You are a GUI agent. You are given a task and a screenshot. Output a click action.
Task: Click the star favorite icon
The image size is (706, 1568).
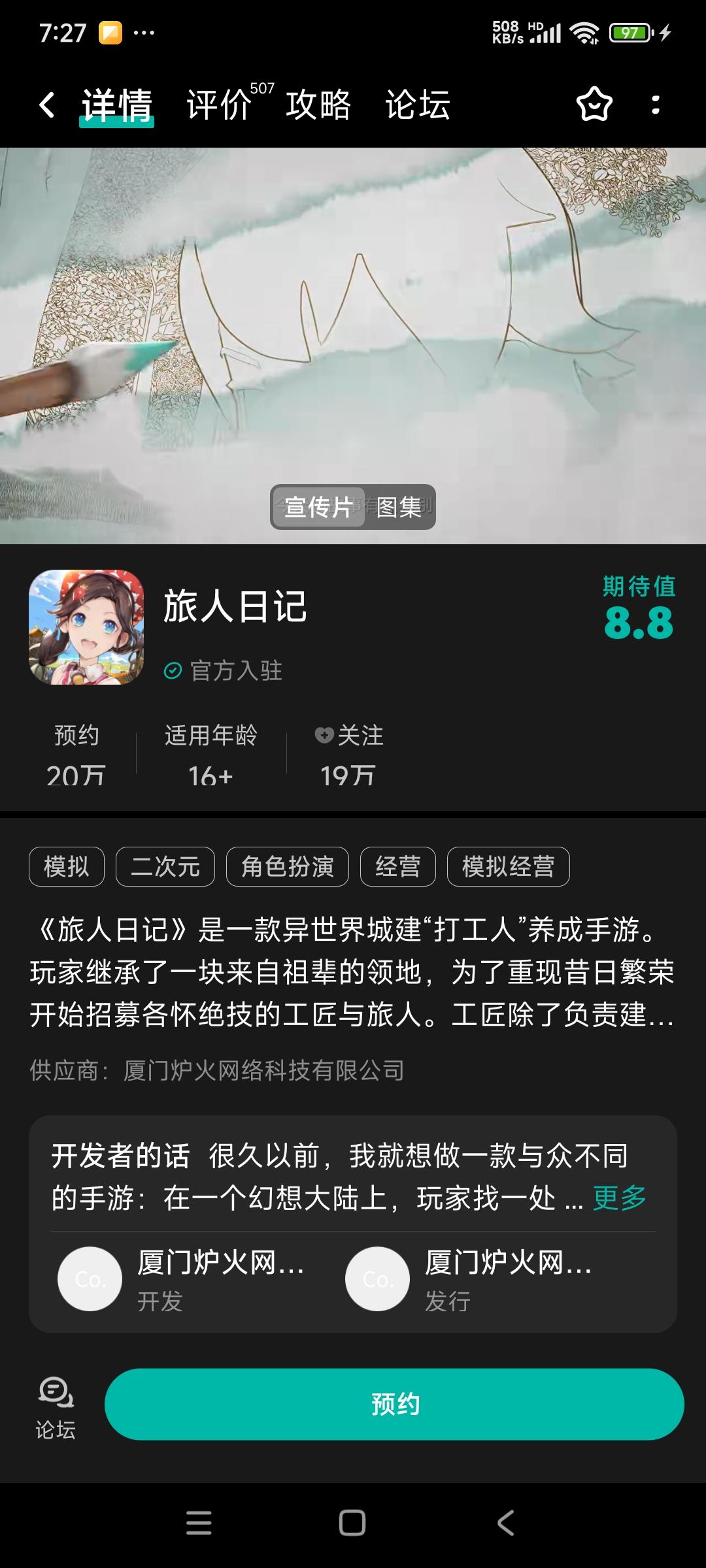coord(594,105)
